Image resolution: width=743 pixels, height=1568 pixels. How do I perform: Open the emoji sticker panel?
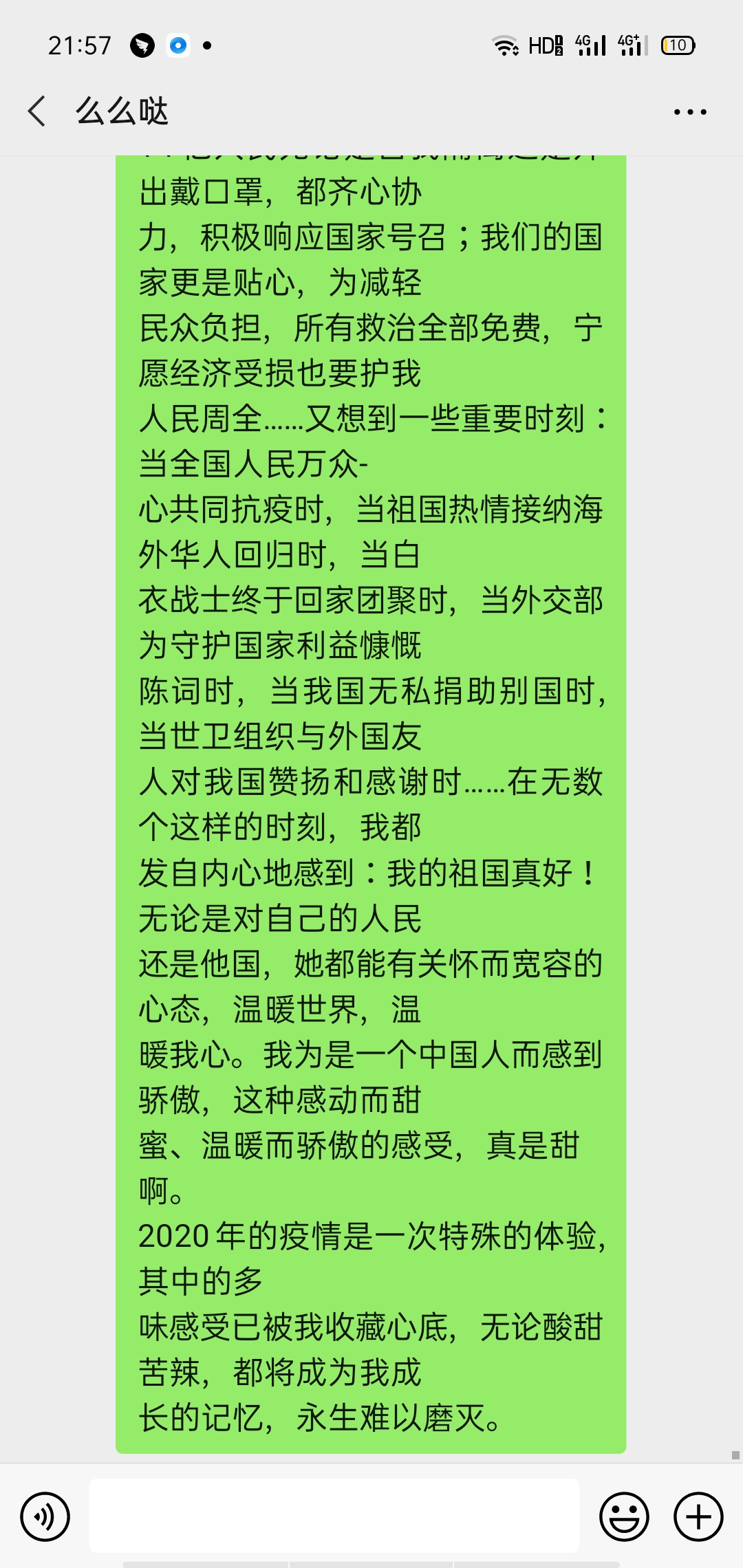pos(624,1516)
